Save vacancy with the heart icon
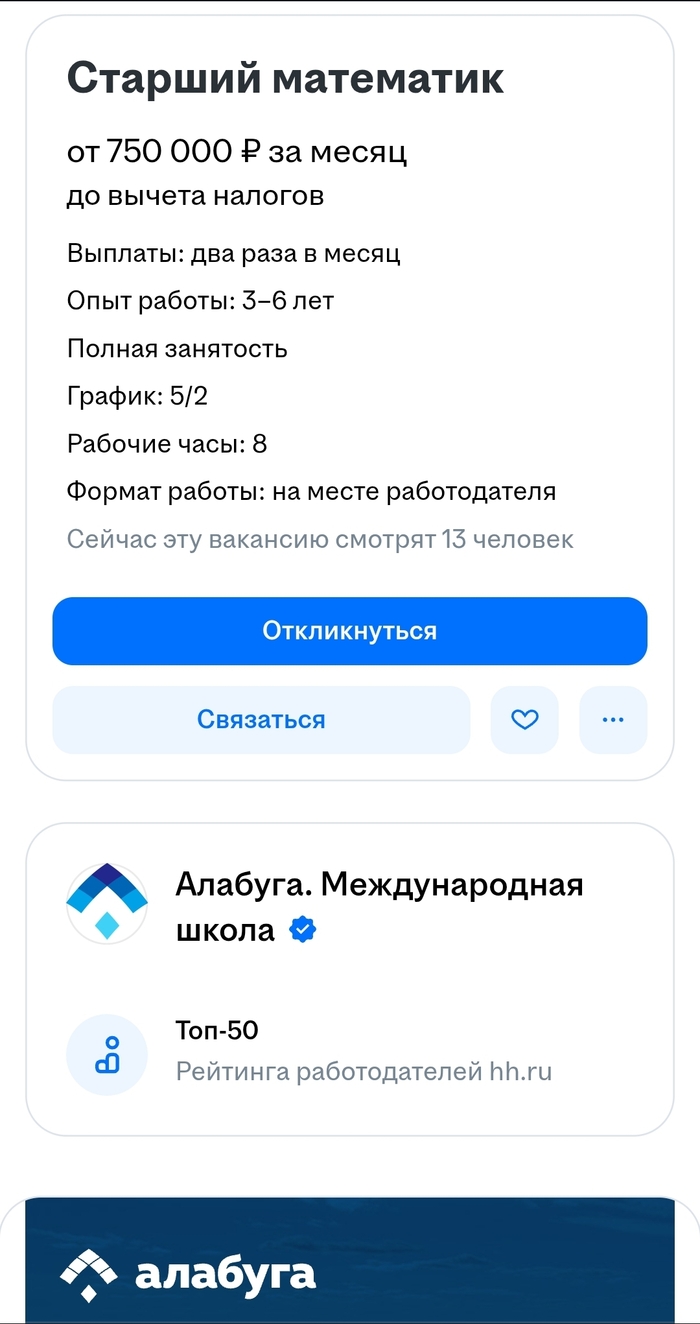The height and width of the screenshot is (1324, 700). (525, 720)
